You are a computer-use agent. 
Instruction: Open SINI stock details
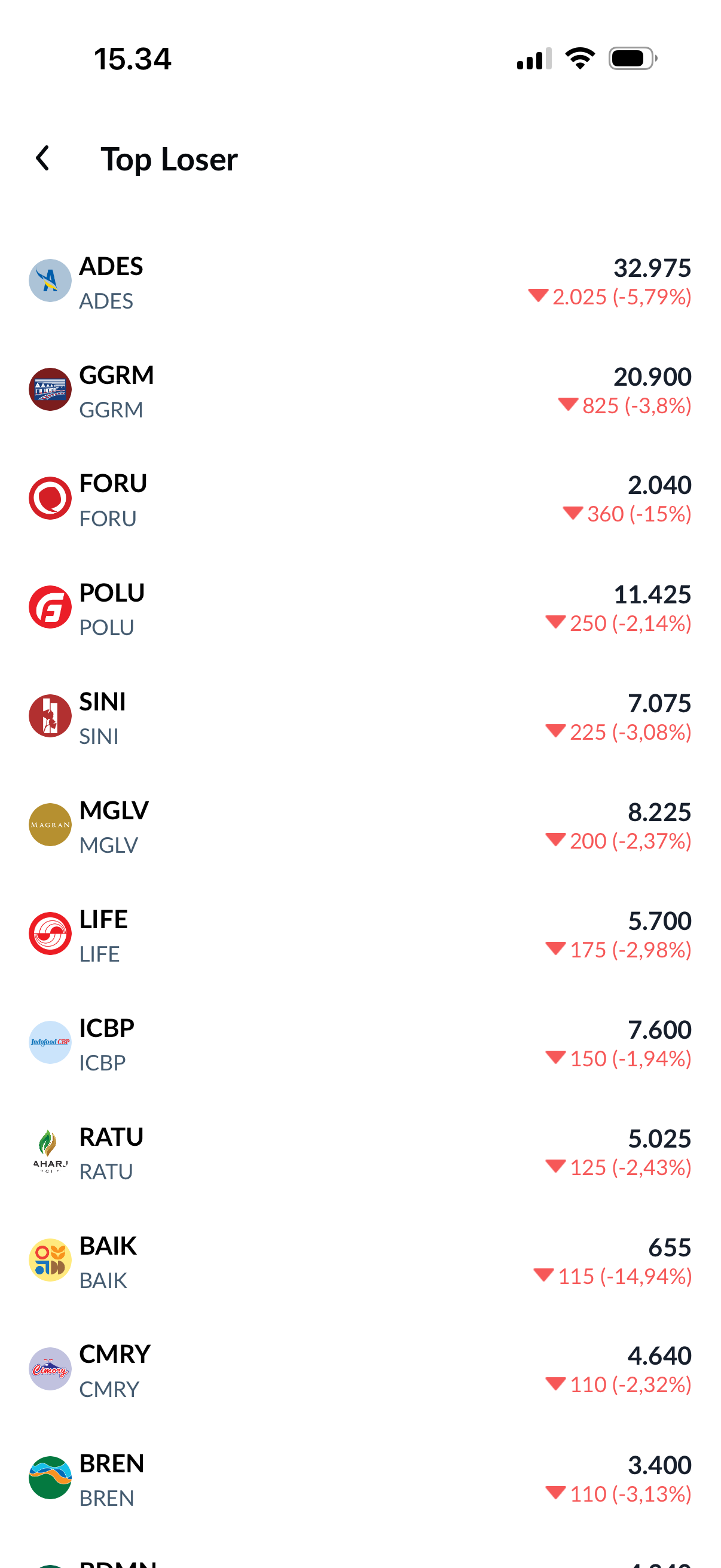360,718
